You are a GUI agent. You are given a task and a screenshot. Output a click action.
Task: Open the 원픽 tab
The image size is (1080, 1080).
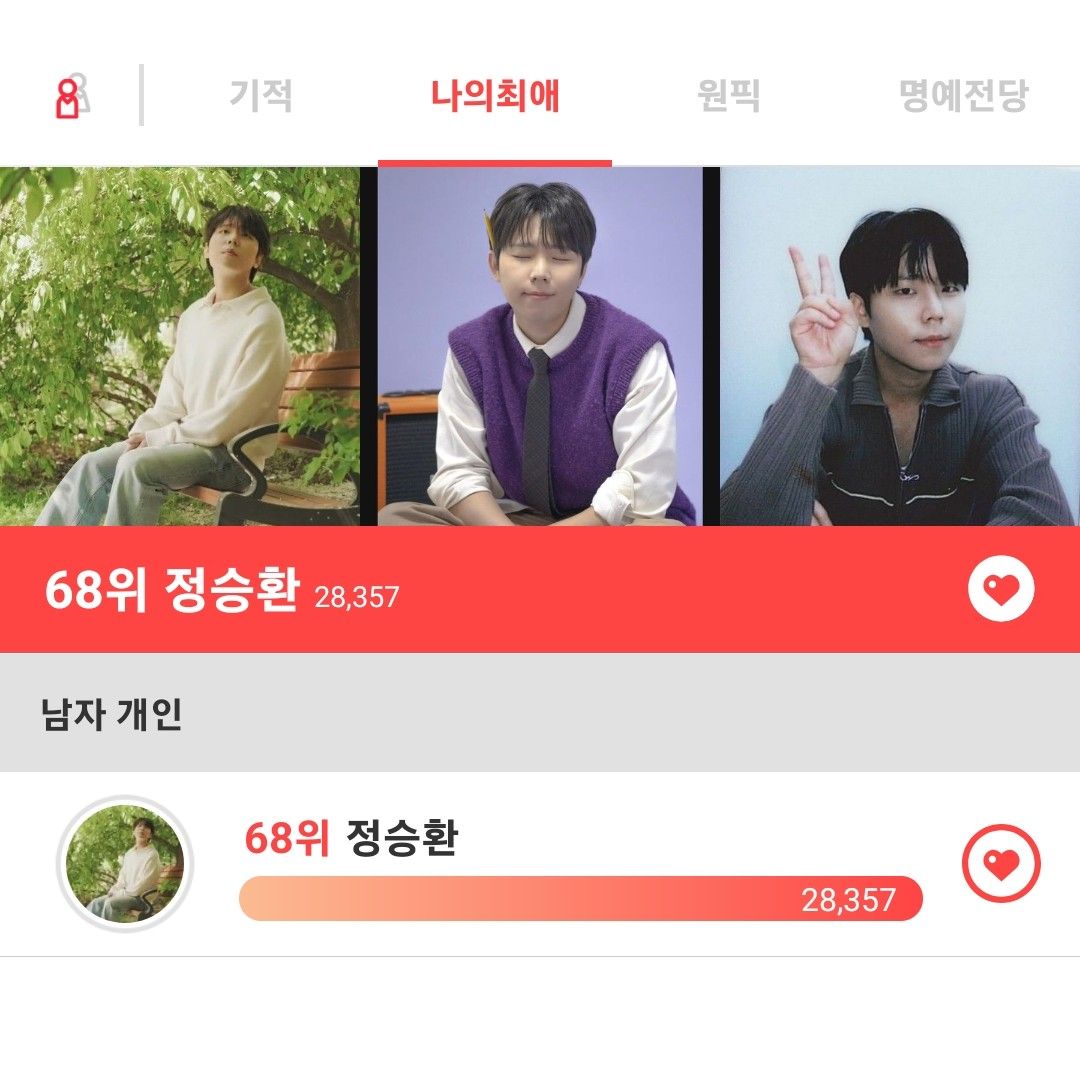729,96
